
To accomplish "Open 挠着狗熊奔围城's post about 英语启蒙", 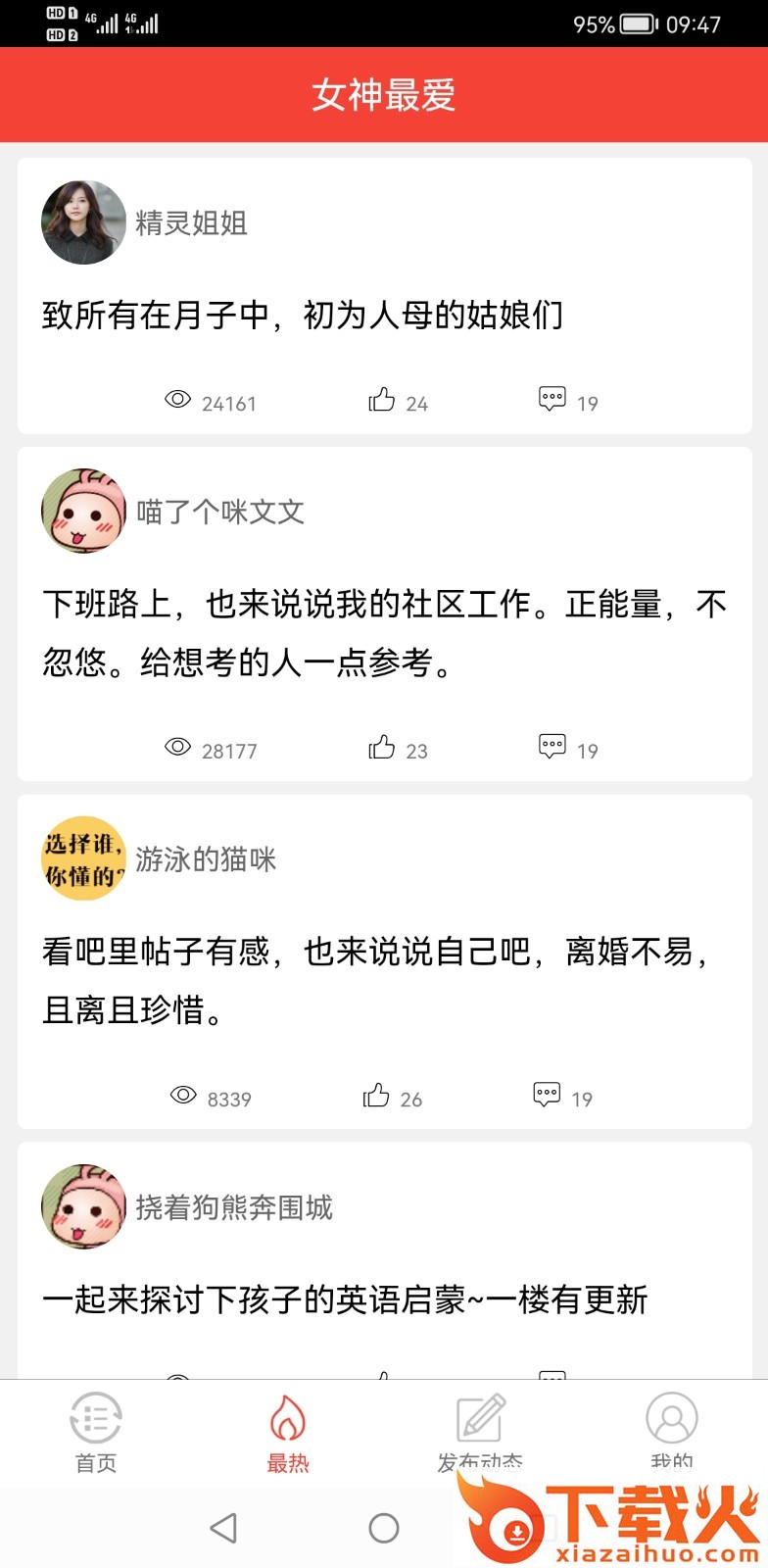I will (x=345, y=1300).
